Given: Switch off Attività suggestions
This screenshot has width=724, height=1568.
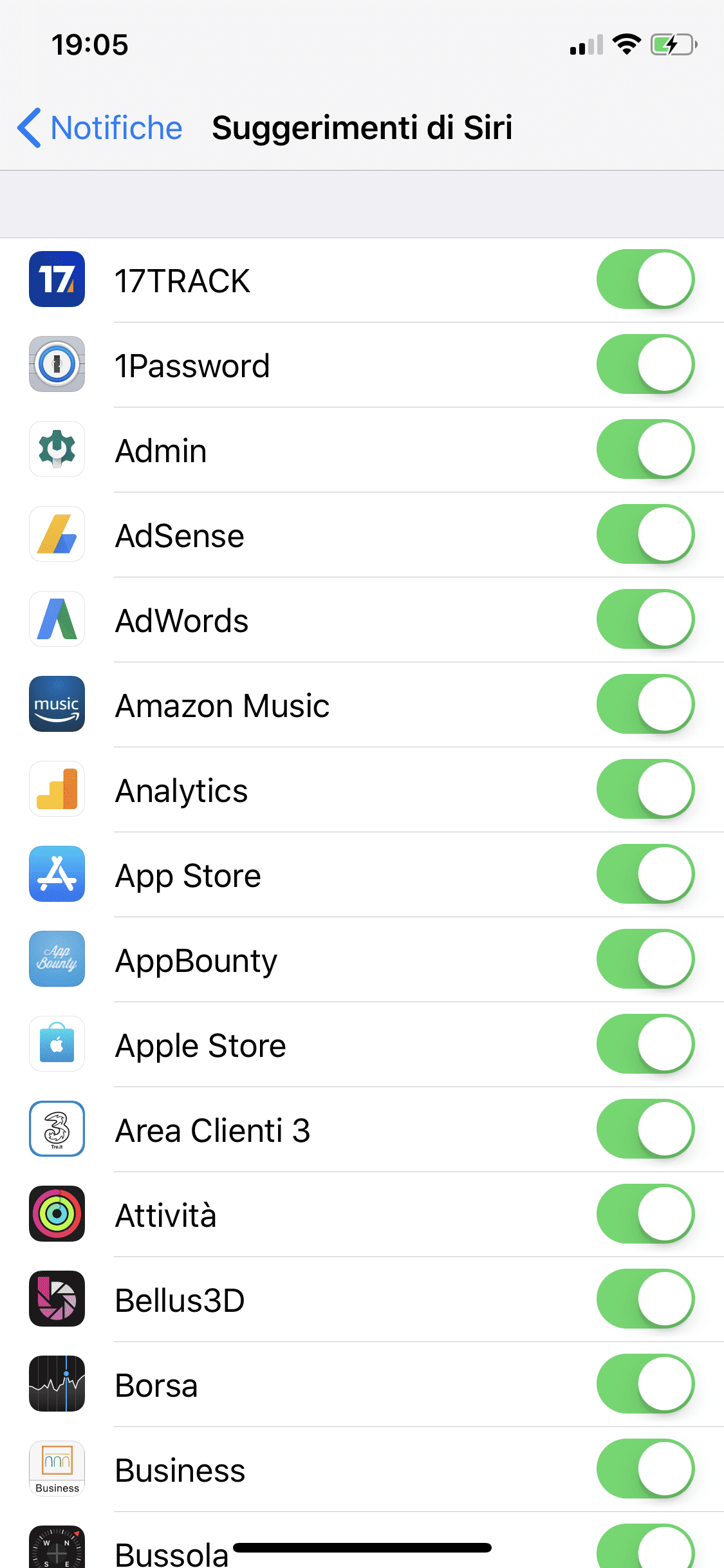Looking at the screenshot, I should [x=645, y=1214].
